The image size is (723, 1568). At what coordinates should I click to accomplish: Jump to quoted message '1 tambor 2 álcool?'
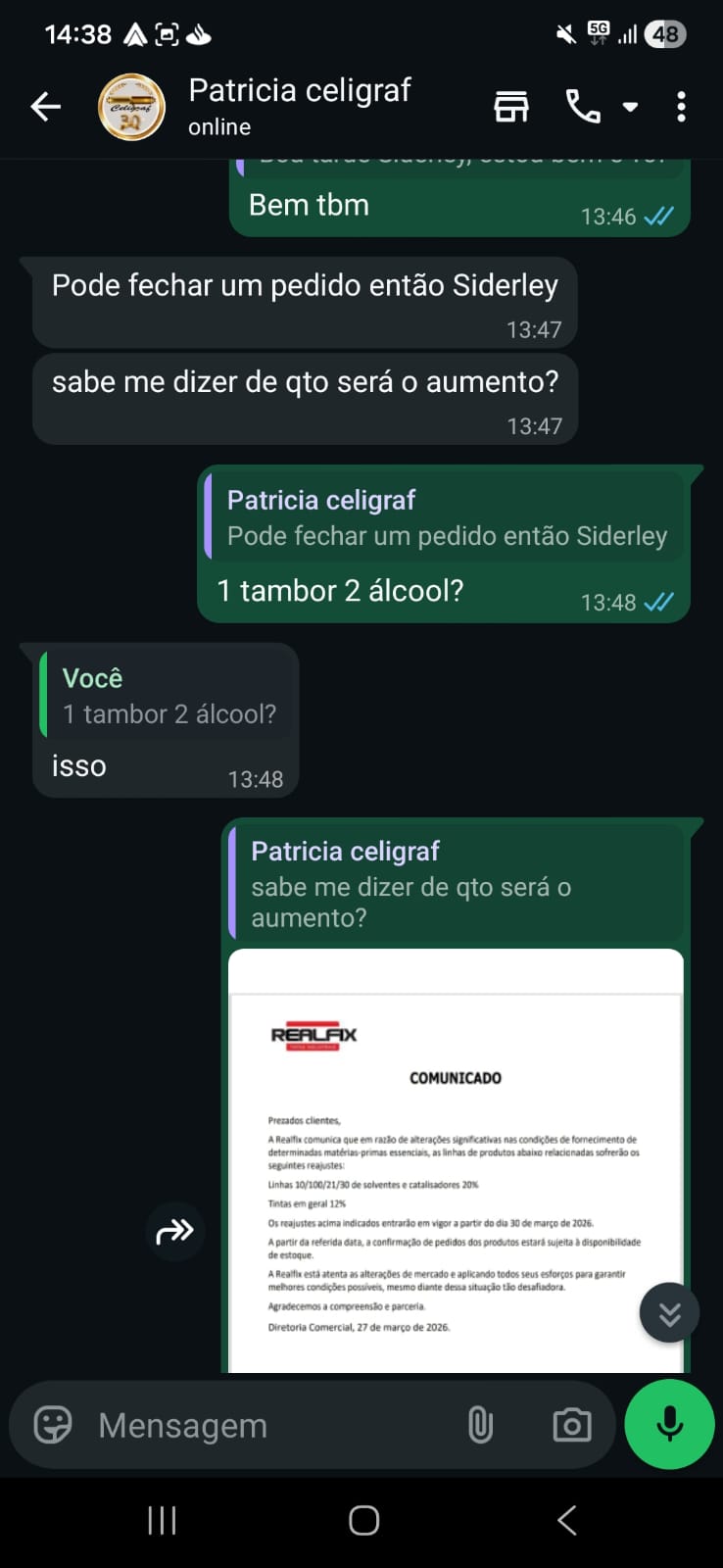click(169, 697)
